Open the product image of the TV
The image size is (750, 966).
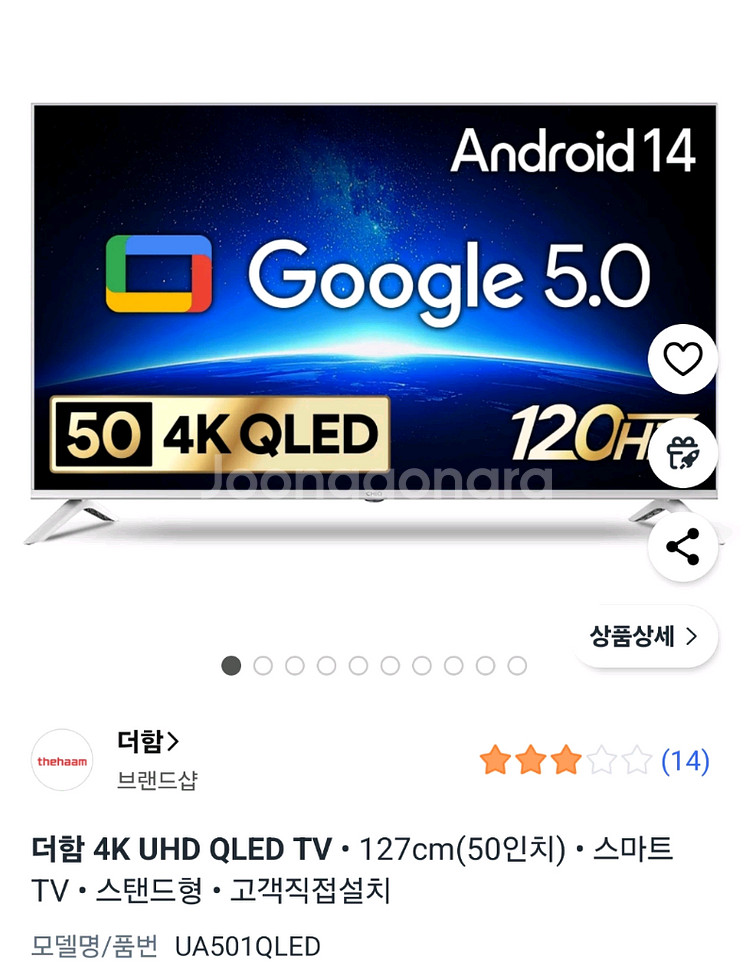(373, 323)
